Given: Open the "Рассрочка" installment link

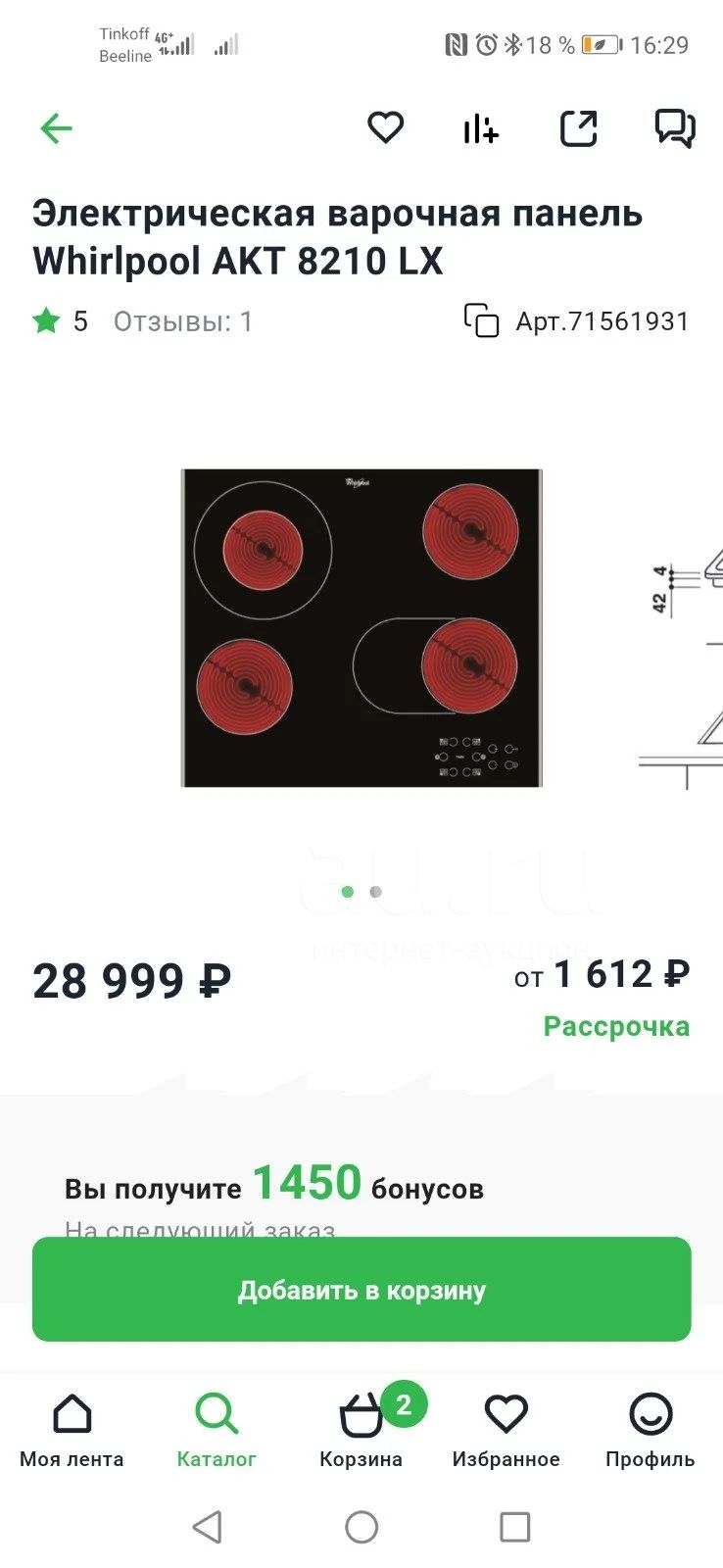Looking at the screenshot, I should pos(616,1026).
